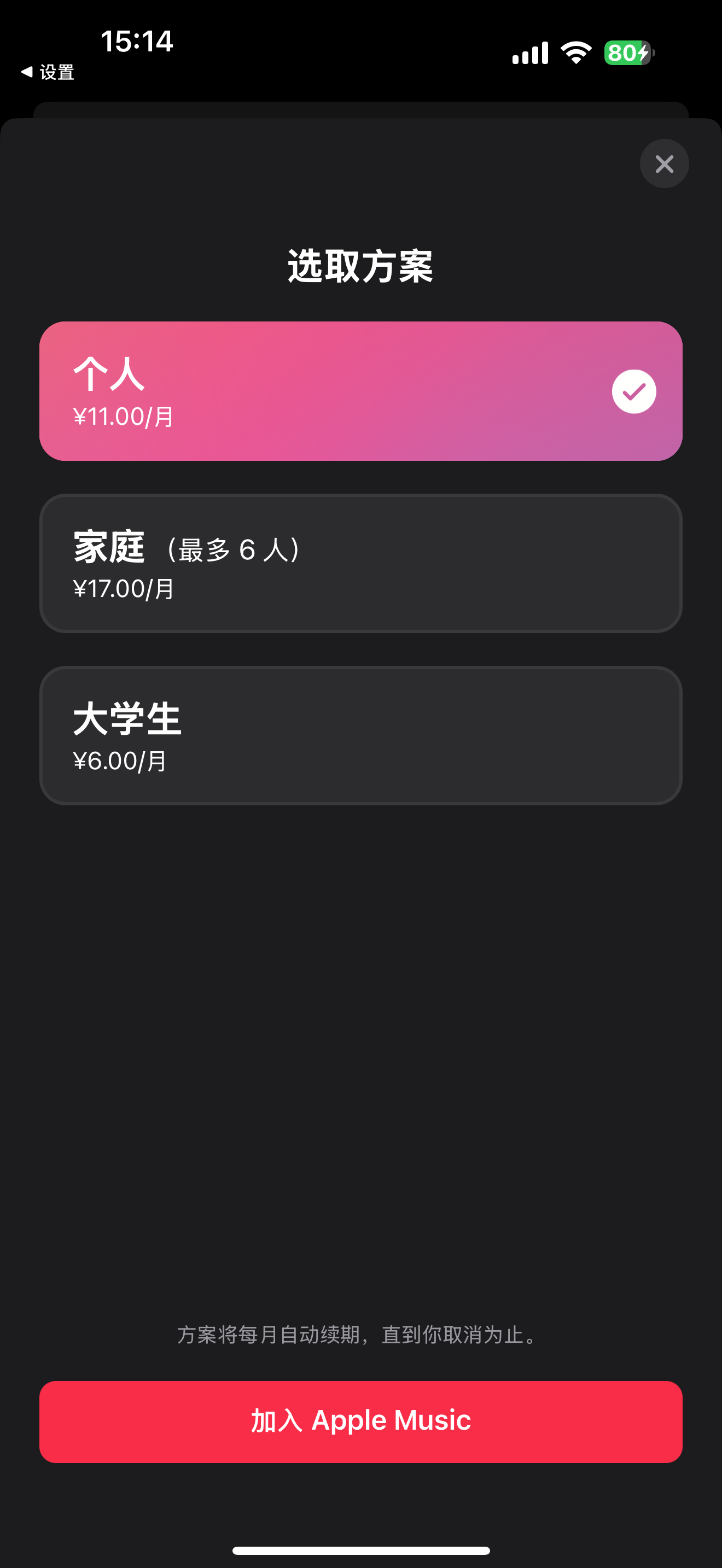Image resolution: width=722 pixels, height=1568 pixels.
Task: Pick the 大学生 ¥6.00/月 plan
Action: click(360, 735)
